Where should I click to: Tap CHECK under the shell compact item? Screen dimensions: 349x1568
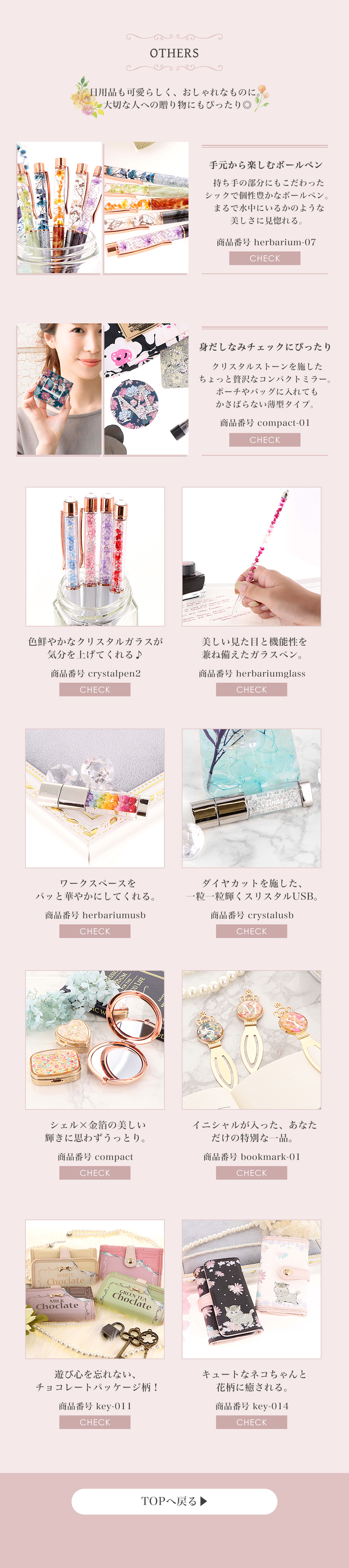point(95,1172)
